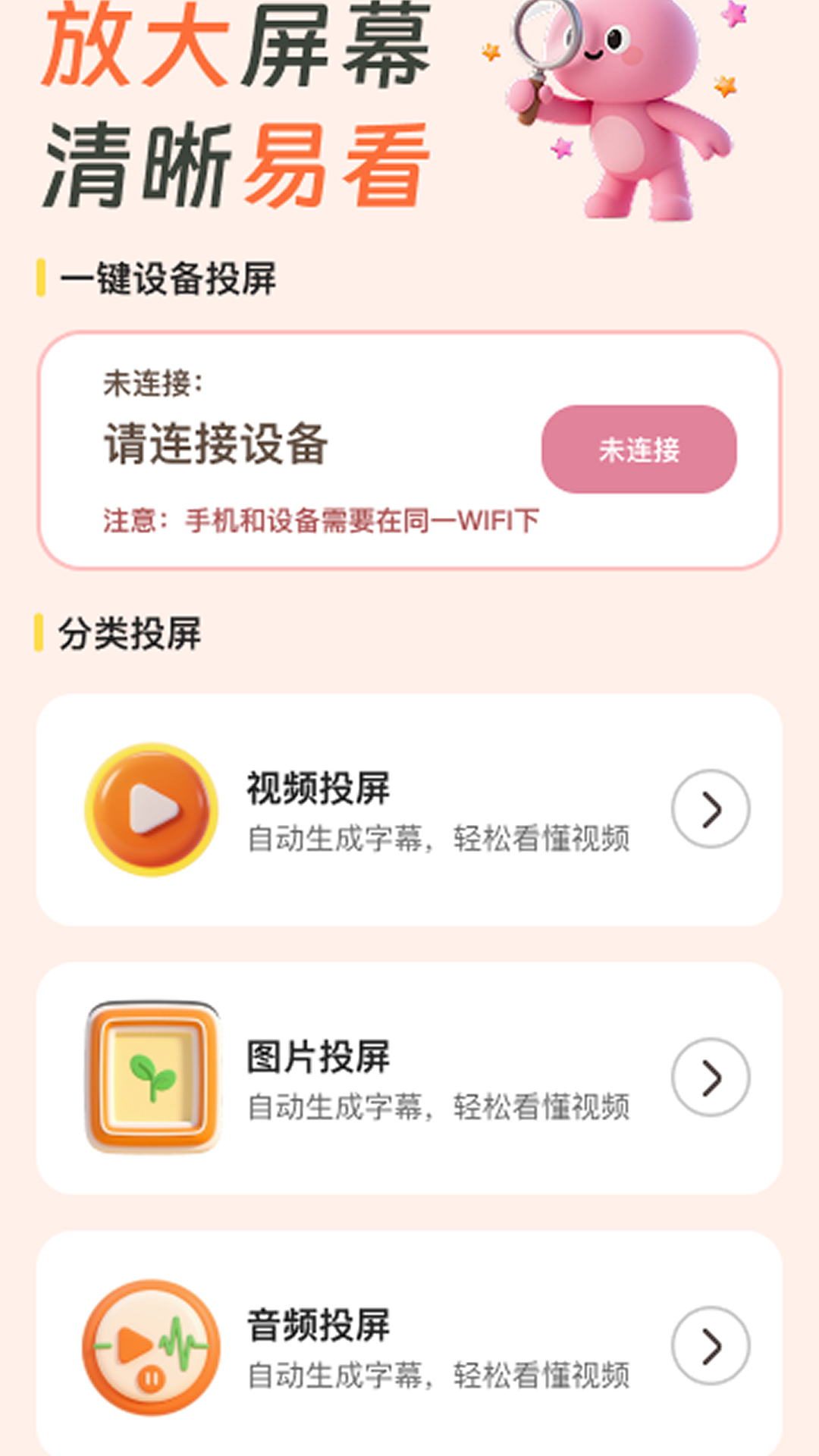Tap the WIFI warning notice text
819x1456 pixels.
tap(318, 520)
